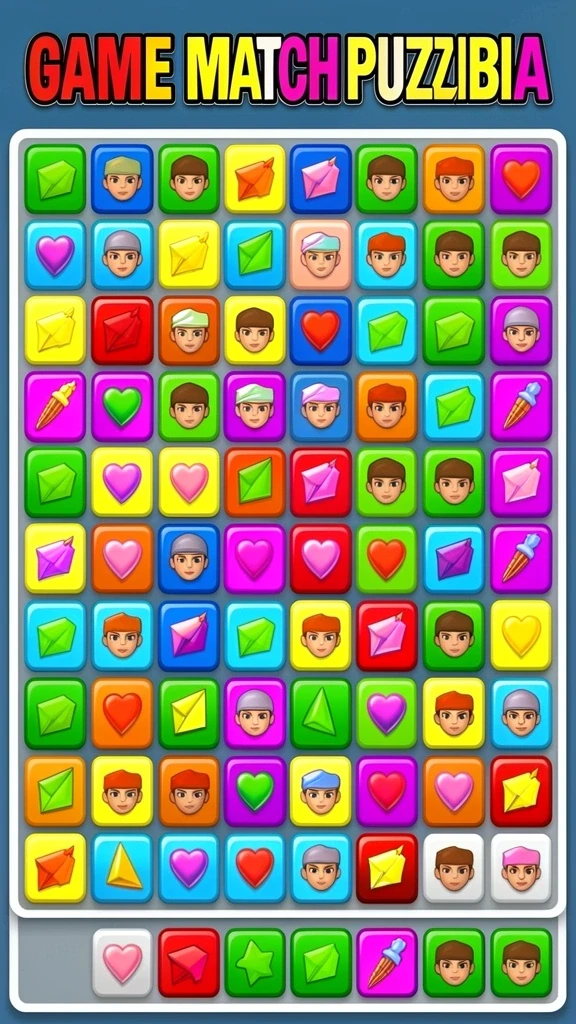Tap the turban face on the peach tile
The height and width of the screenshot is (1024, 576).
point(321,255)
